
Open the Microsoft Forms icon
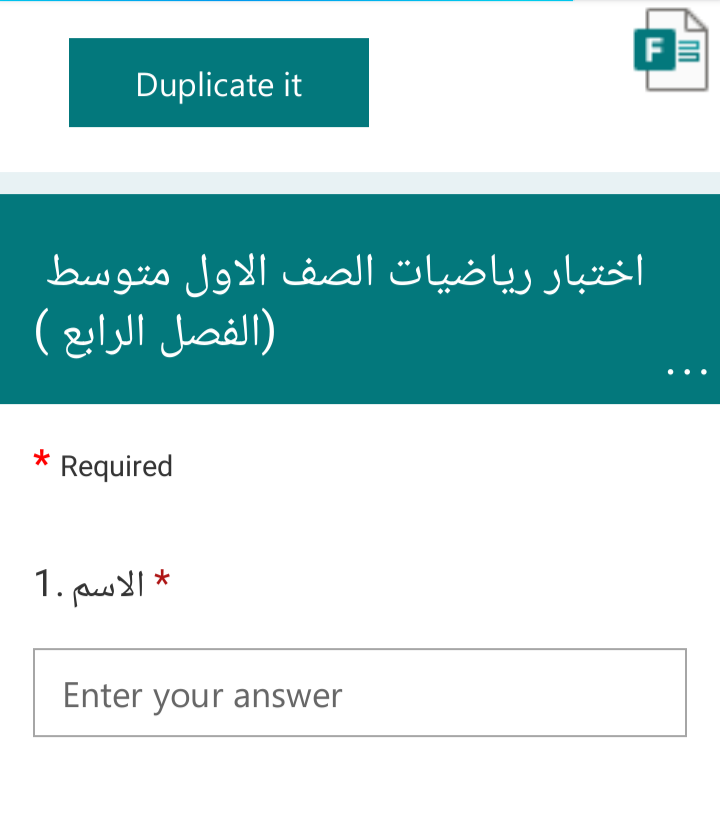click(669, 50)
